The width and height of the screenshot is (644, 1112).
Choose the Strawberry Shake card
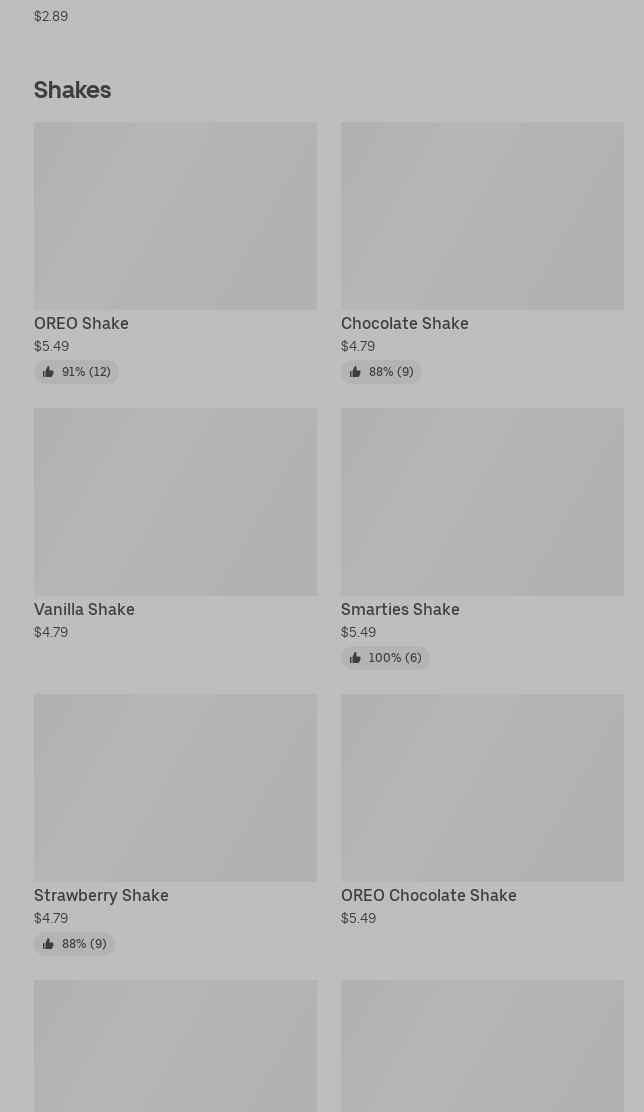point(175,824)
